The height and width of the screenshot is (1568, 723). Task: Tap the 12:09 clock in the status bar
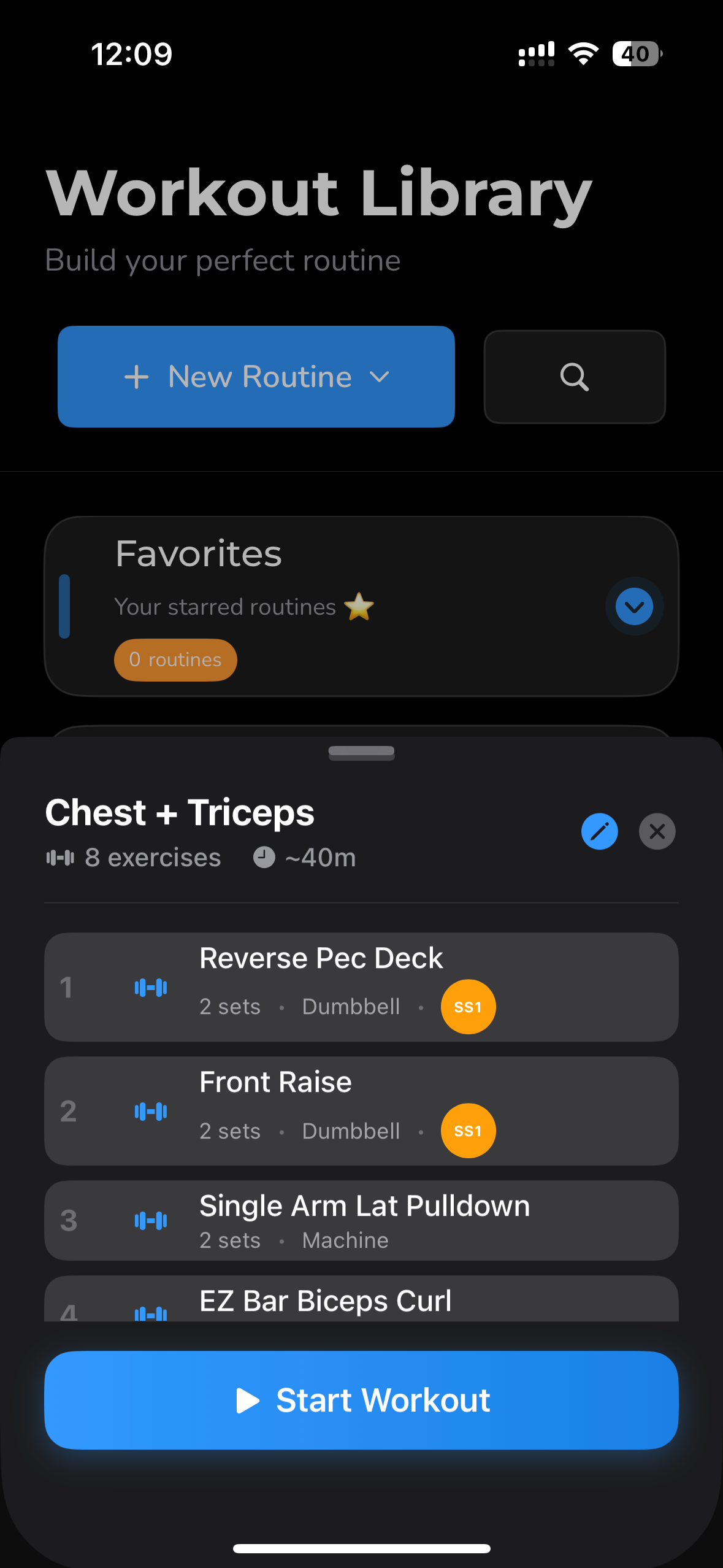click(x=132, y=54)
